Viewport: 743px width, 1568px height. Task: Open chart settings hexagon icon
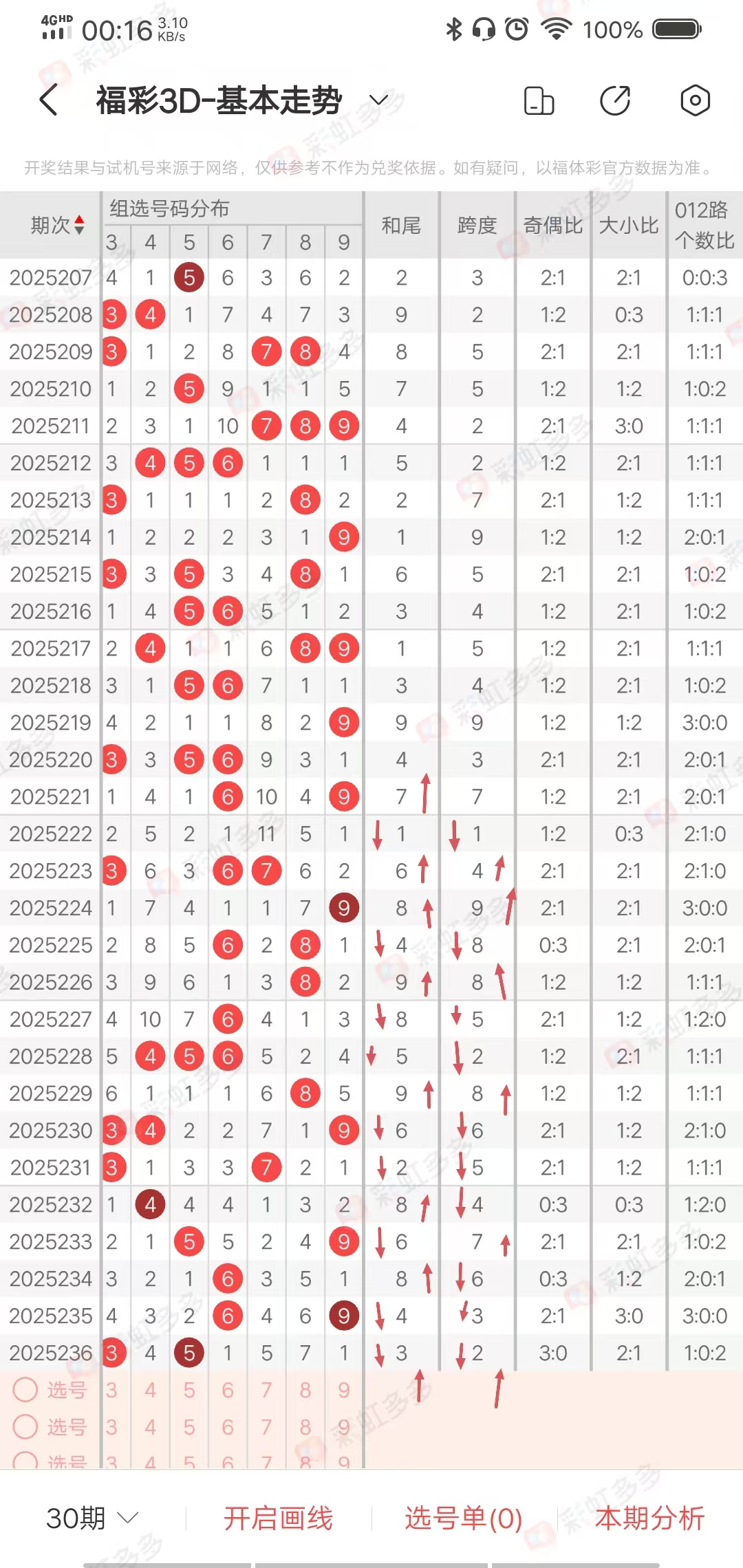point(695,100)
